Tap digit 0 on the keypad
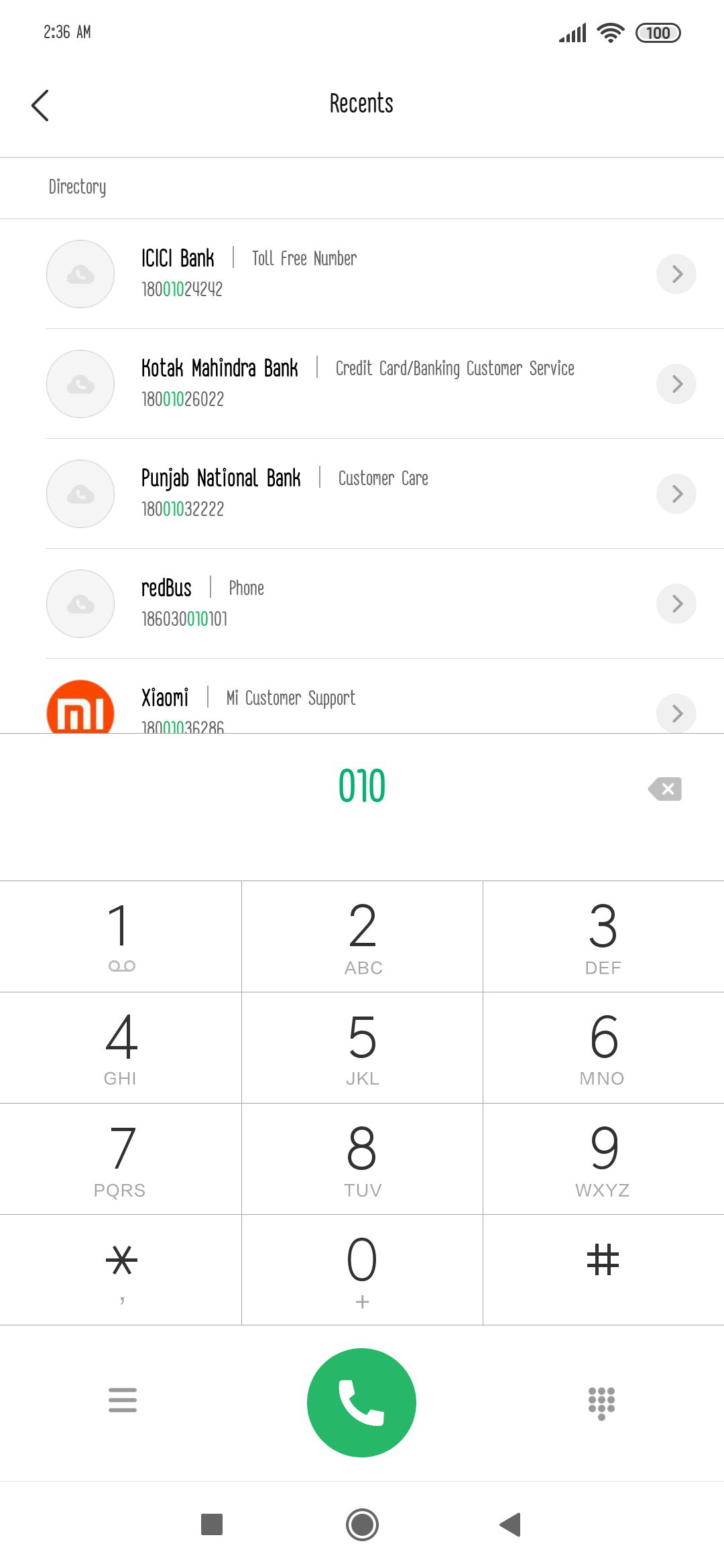 click(x=362, y=1270)
